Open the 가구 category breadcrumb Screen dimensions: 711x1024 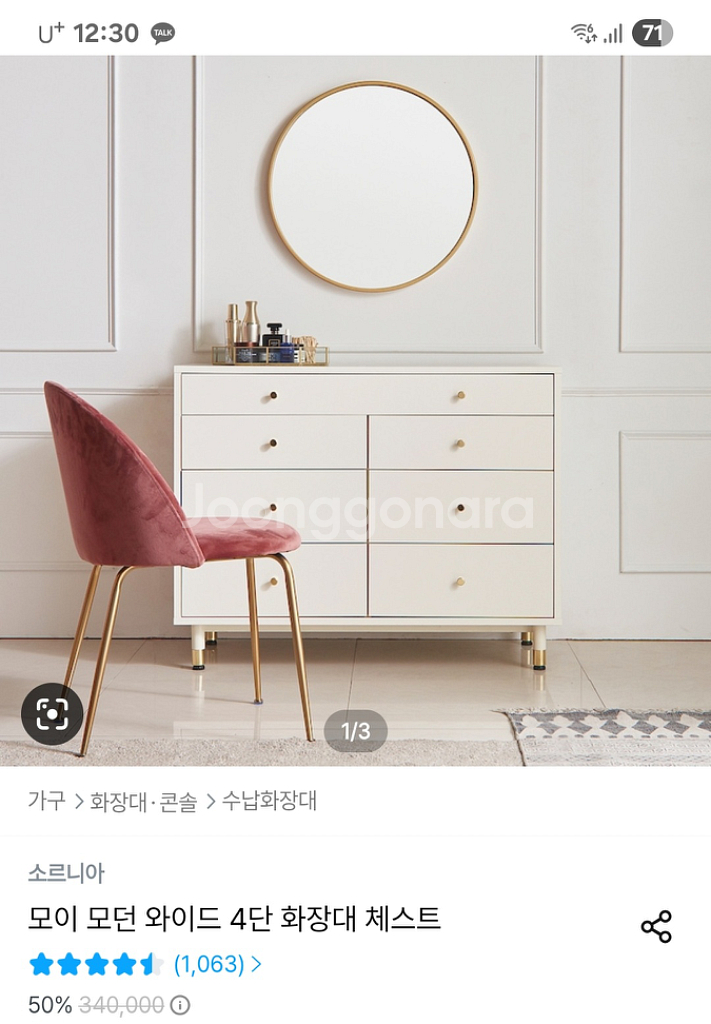(x=46, y=801)
